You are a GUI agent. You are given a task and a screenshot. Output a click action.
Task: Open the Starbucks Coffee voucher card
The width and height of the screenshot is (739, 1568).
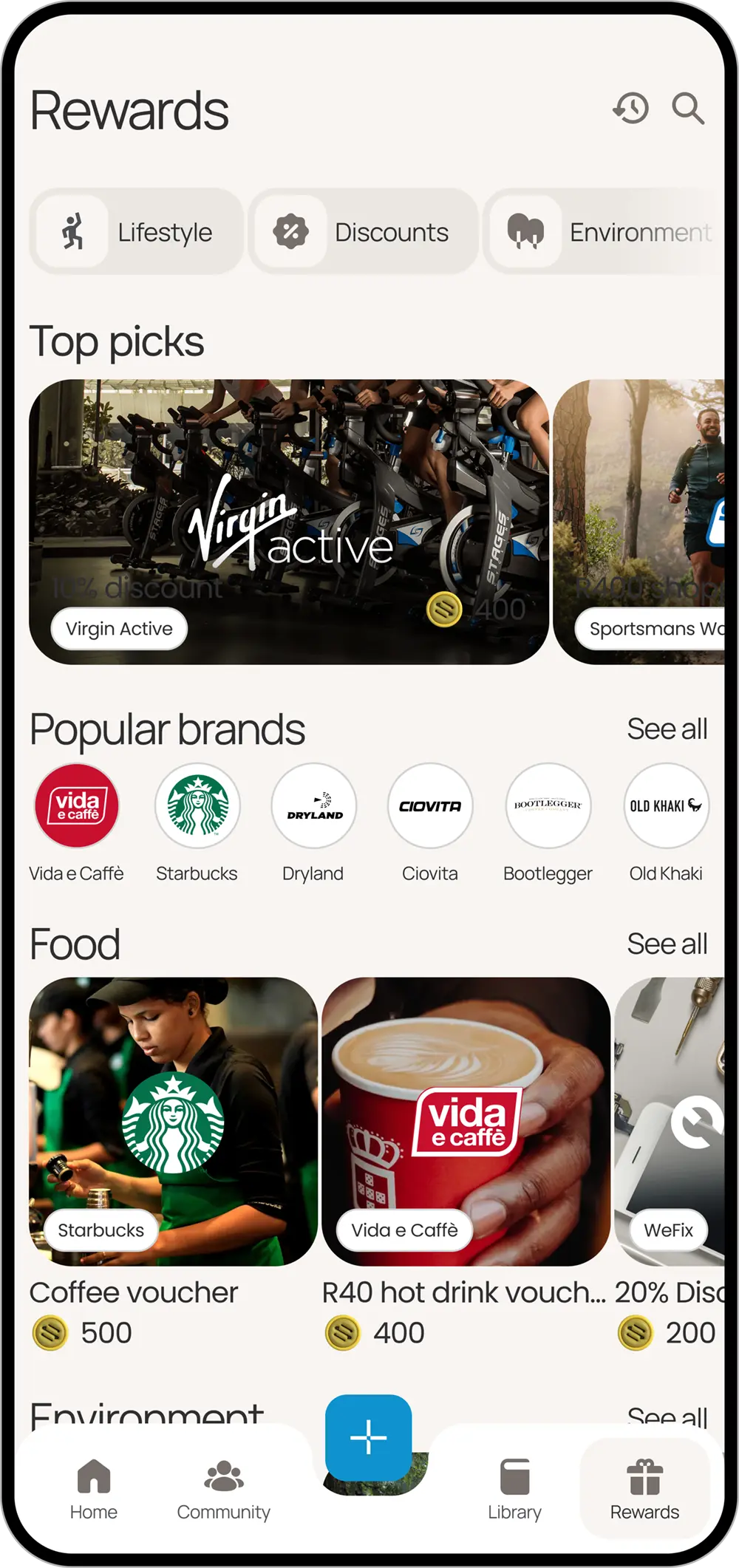pyautogui.click(x=174, y=1121)
